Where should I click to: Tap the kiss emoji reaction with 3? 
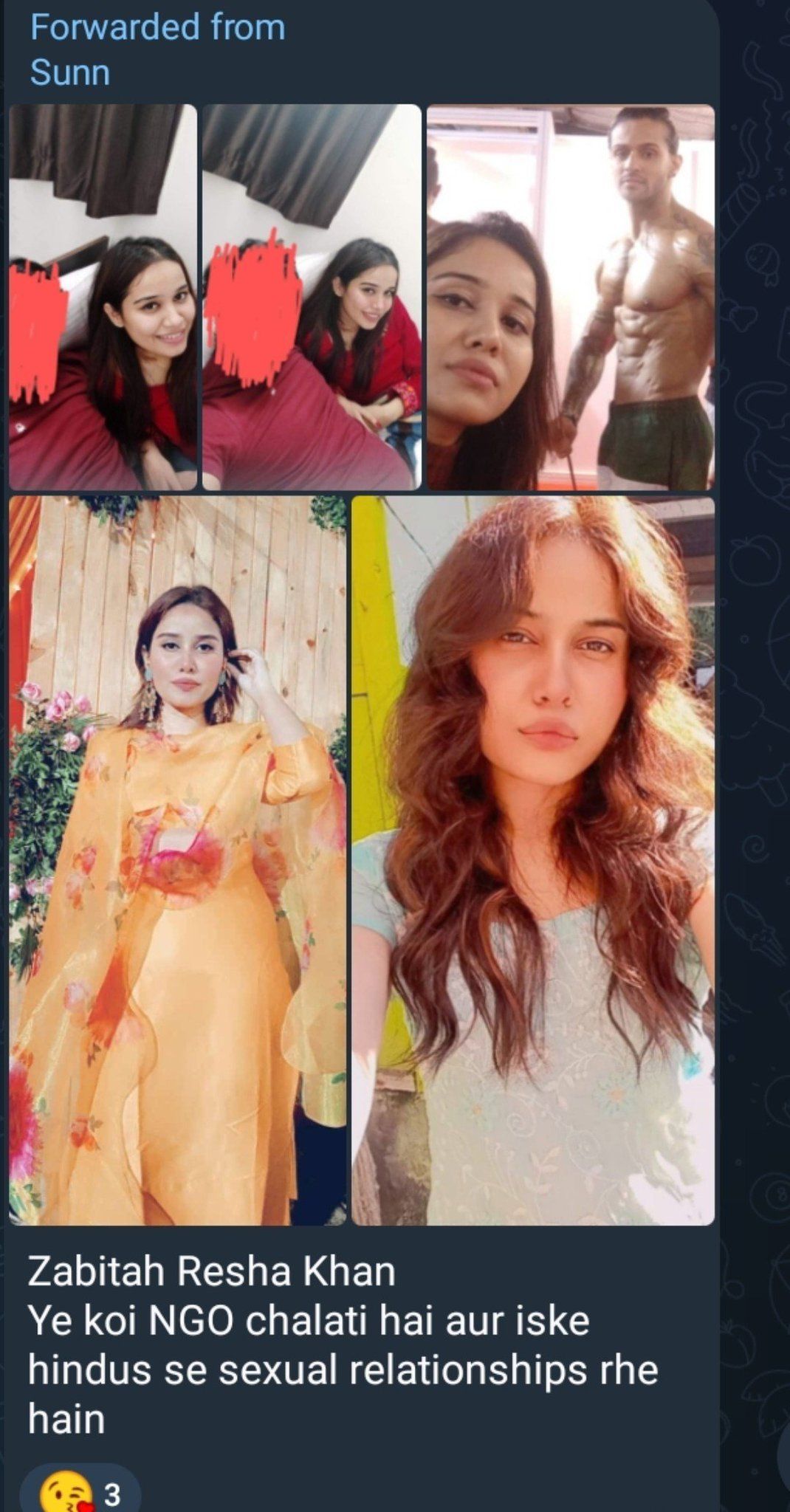click(x=80, y=1492)
